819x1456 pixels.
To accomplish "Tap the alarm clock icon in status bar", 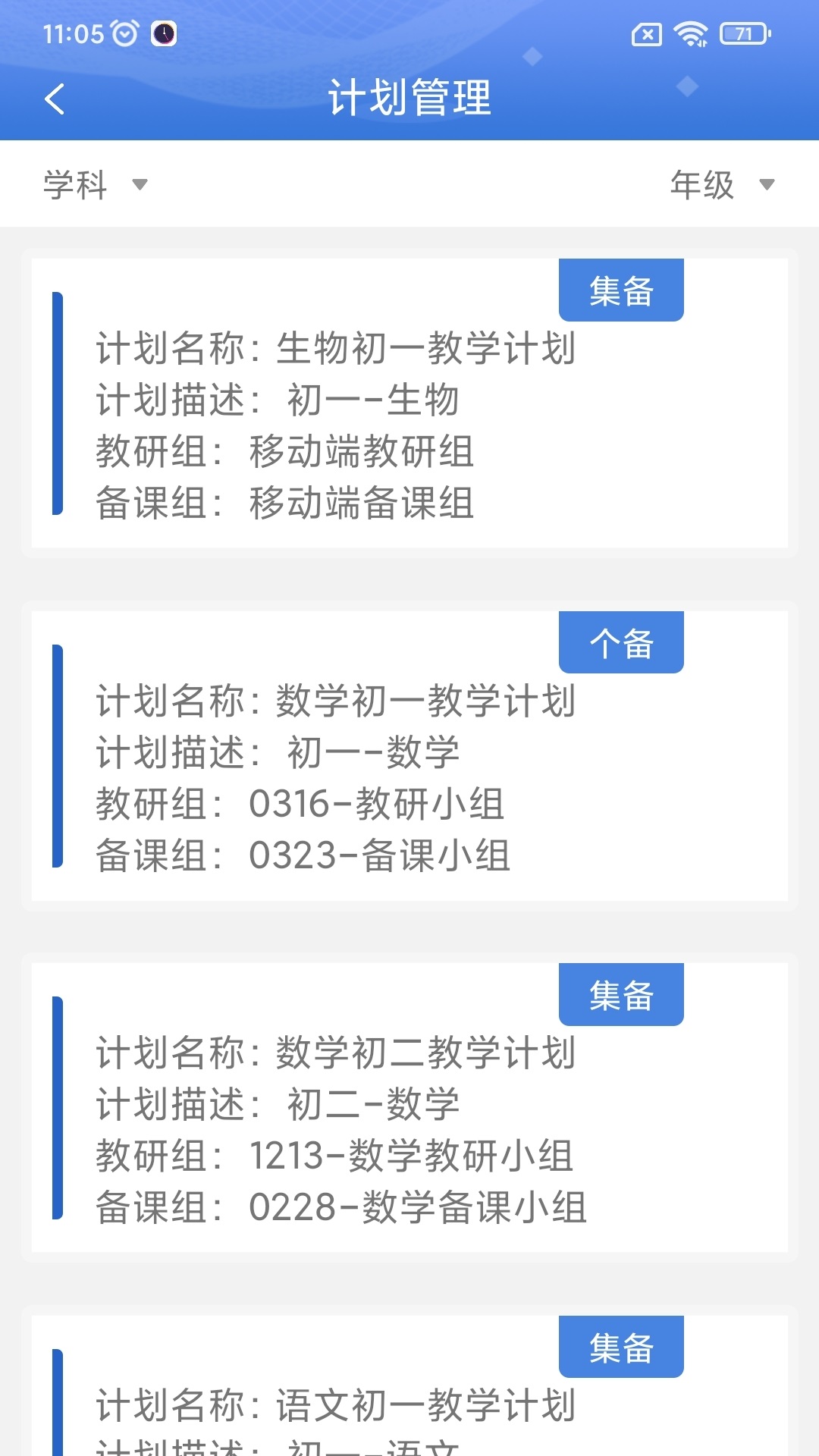I will pyautogui.click(x=124, y=32).
